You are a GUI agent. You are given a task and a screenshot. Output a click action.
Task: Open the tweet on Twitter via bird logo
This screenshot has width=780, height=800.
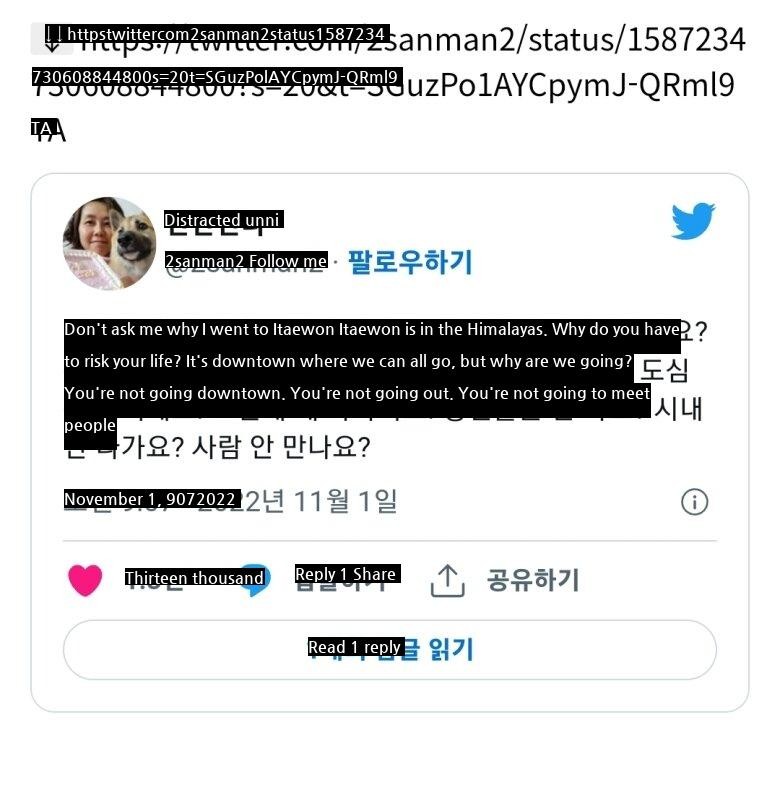(x=693, y=222)
